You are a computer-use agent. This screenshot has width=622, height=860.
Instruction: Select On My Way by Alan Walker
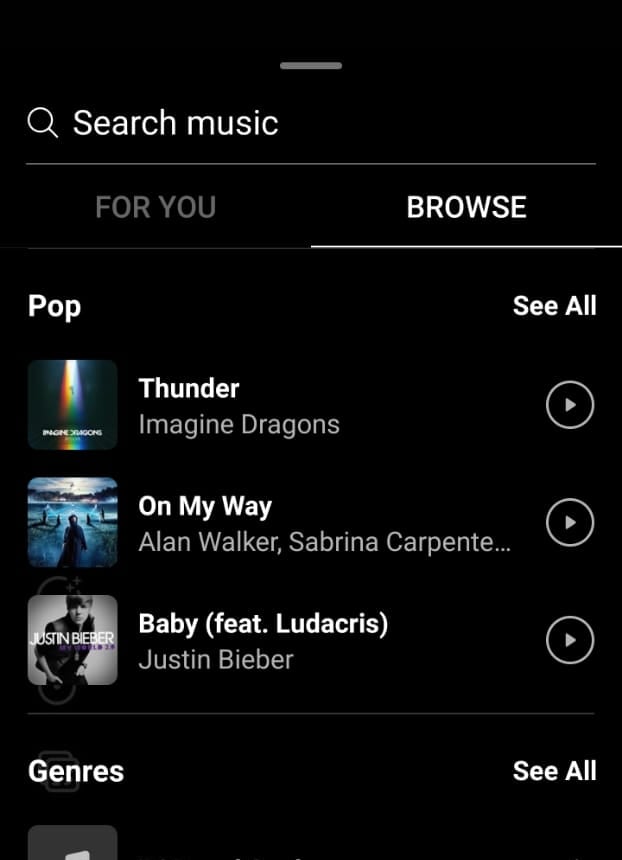[300, 523]
